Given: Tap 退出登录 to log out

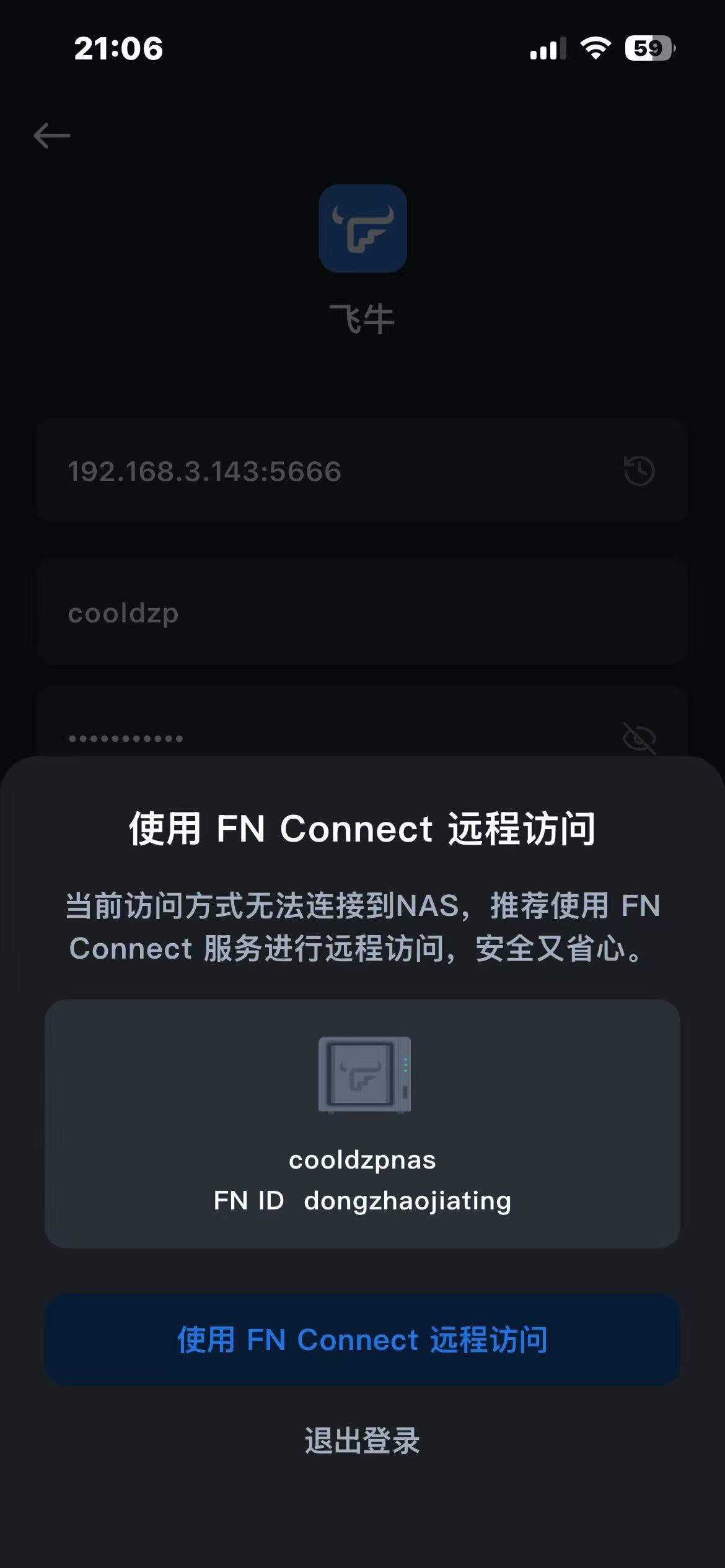Looking at the screenshot, I should tap(362, 1440).
